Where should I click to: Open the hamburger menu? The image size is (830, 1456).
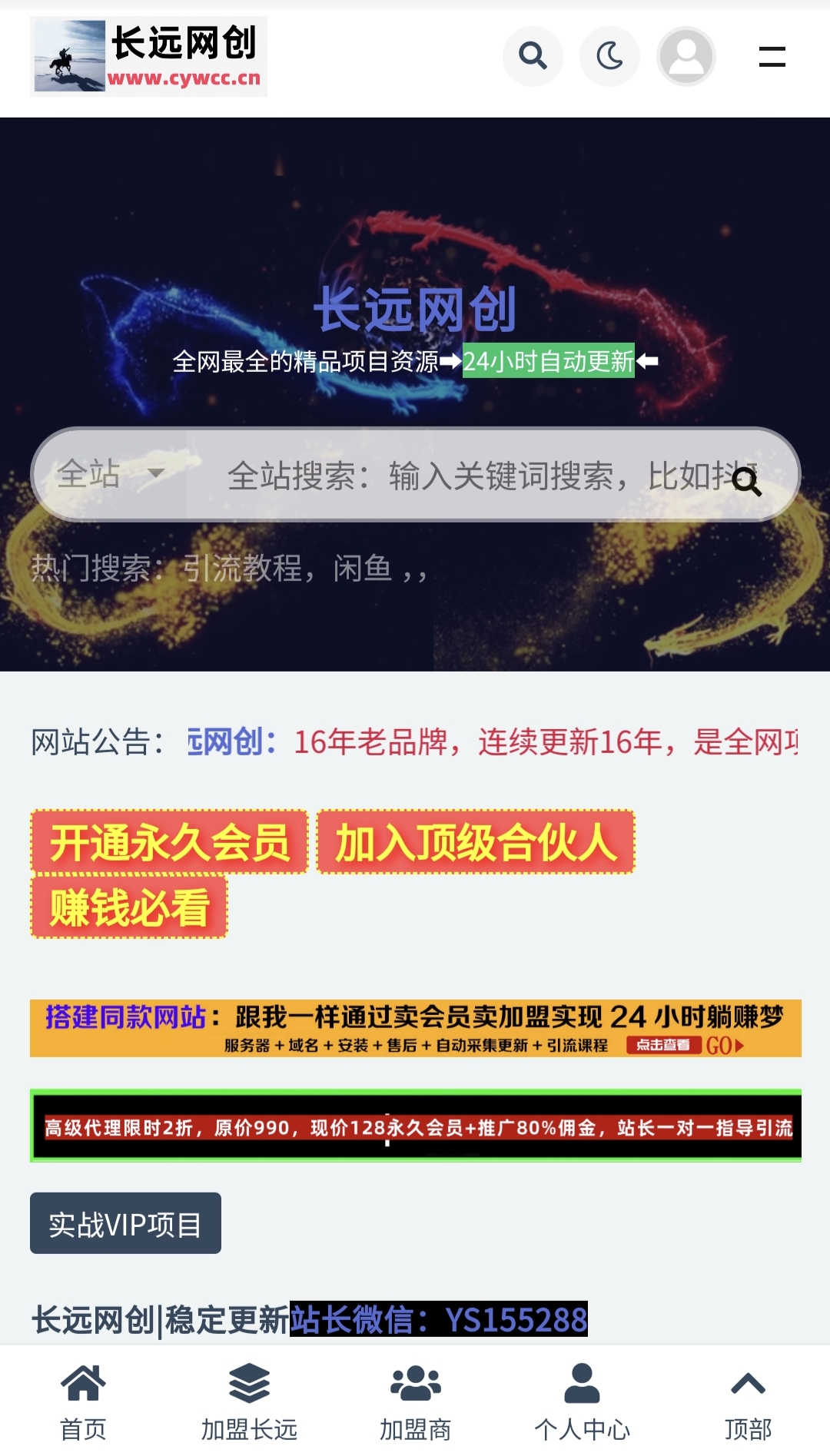[x=772, y=56]
